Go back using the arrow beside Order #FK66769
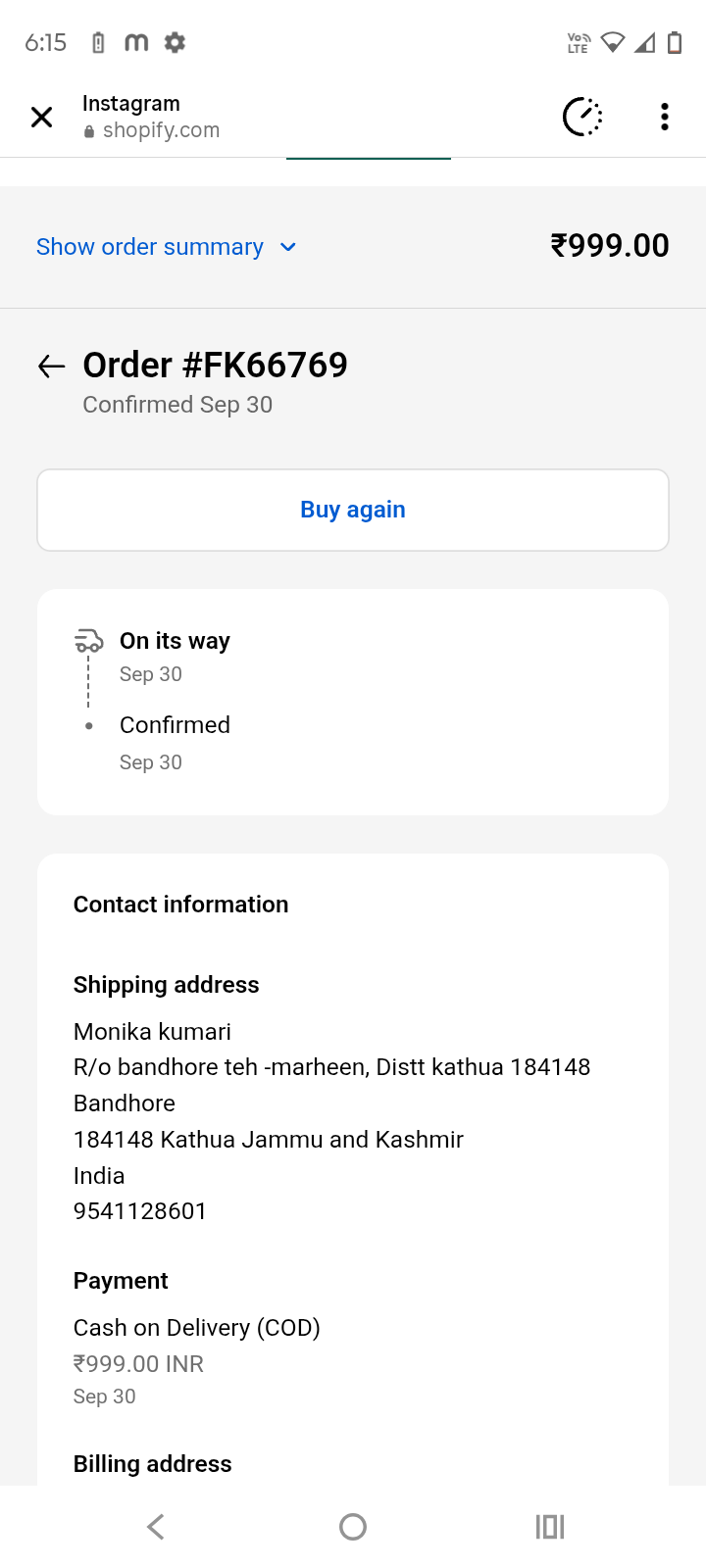Image resolution: width=706 pixels, height=1568 pixels. coord(51,367)
